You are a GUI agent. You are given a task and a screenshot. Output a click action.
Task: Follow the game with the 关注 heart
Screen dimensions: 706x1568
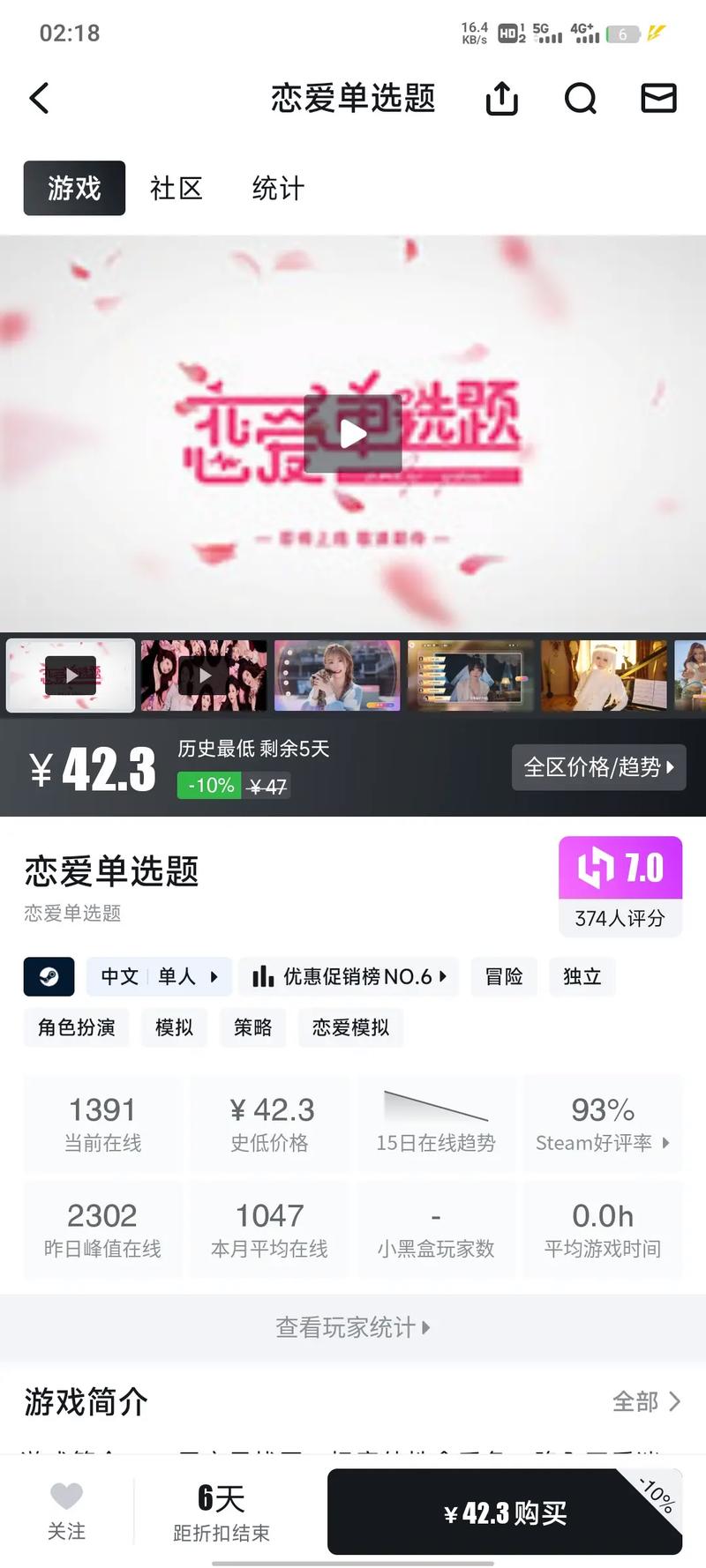[66, 1510]
